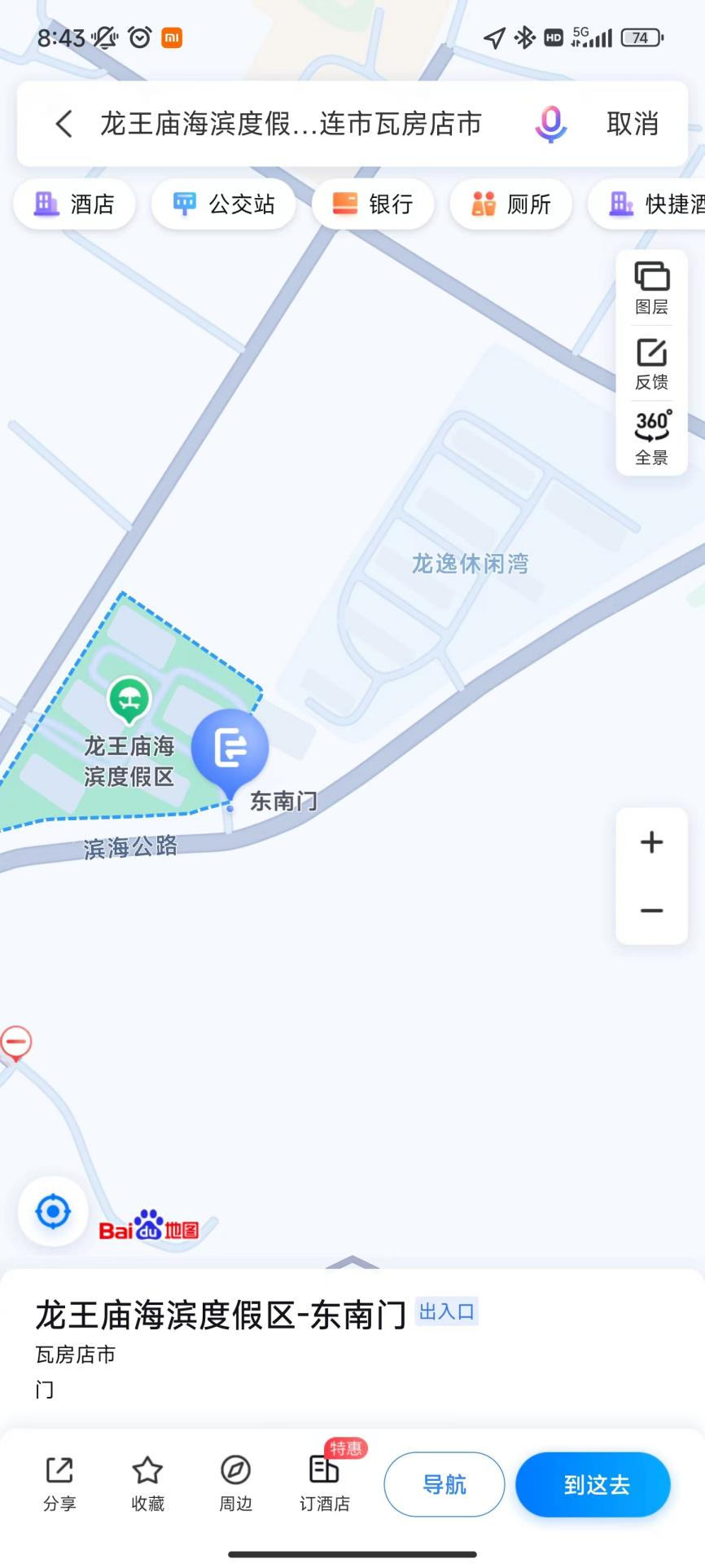This screenshot has height=1568, width=705.
Task: View the 360 全景 panorama
Action: click(x=651, y=438)
